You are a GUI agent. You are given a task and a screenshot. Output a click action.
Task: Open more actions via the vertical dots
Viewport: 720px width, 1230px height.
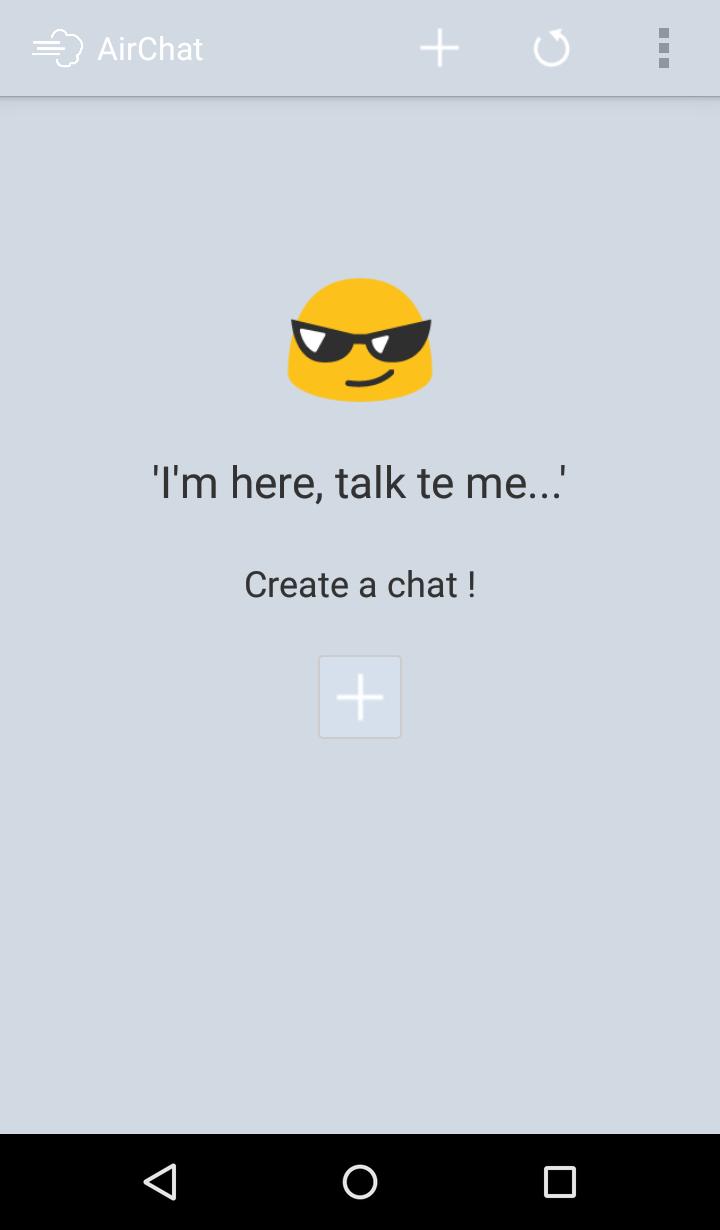664,47
